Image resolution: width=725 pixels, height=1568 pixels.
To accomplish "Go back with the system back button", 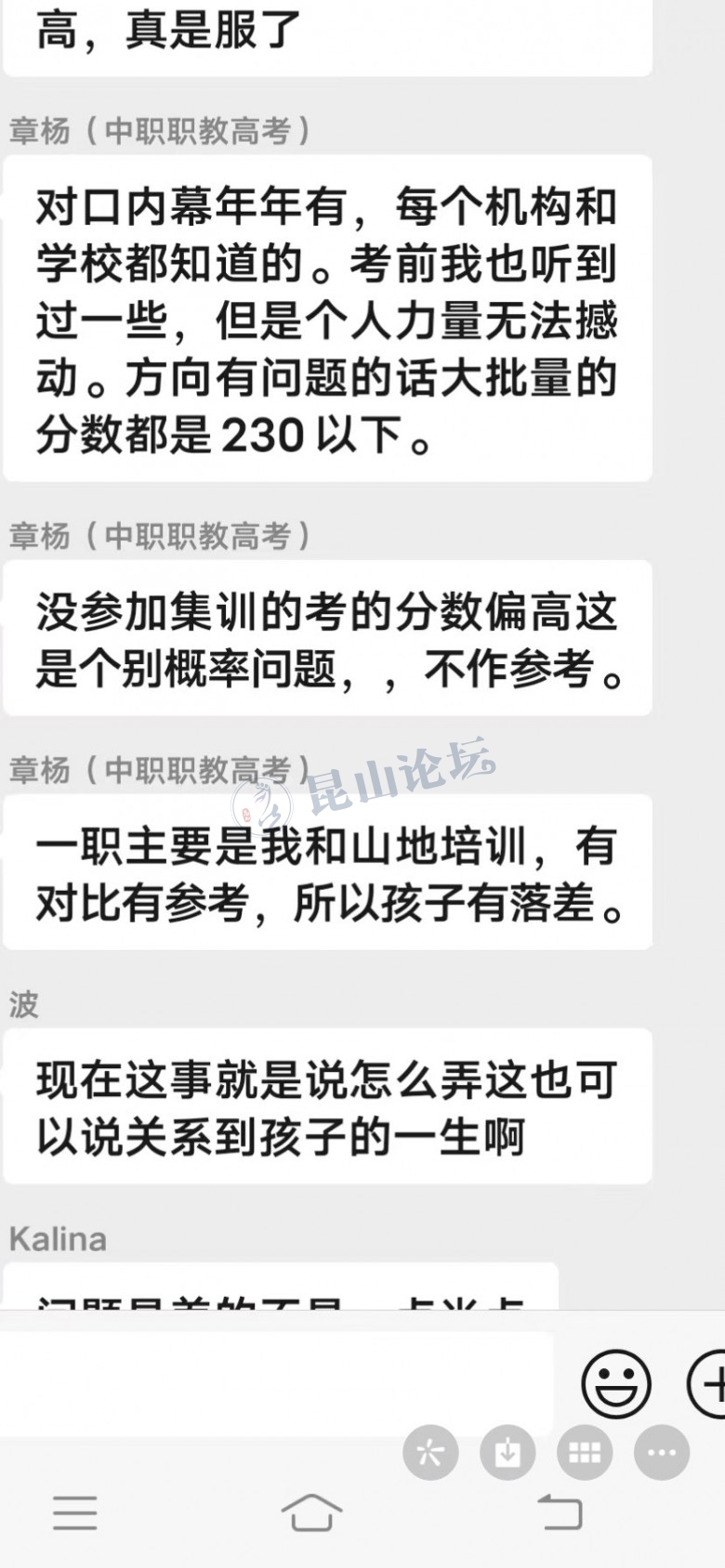I will pos(560,1512).
